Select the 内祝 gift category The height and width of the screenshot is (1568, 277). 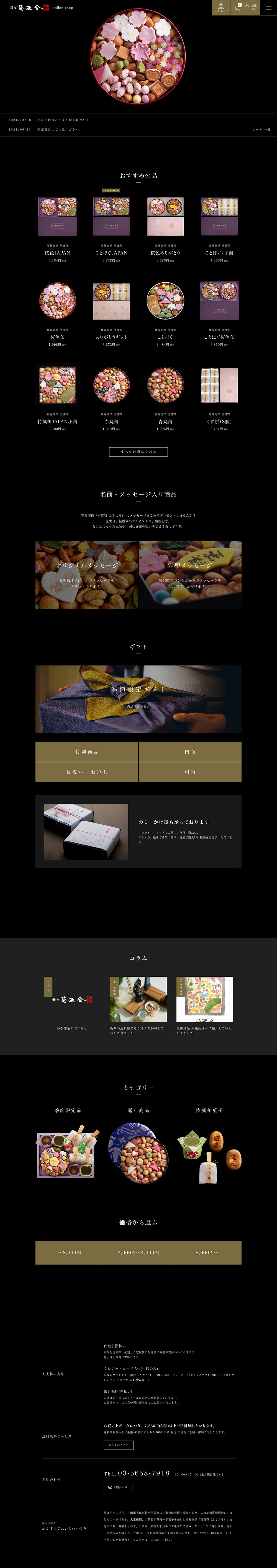coord(190,752)
